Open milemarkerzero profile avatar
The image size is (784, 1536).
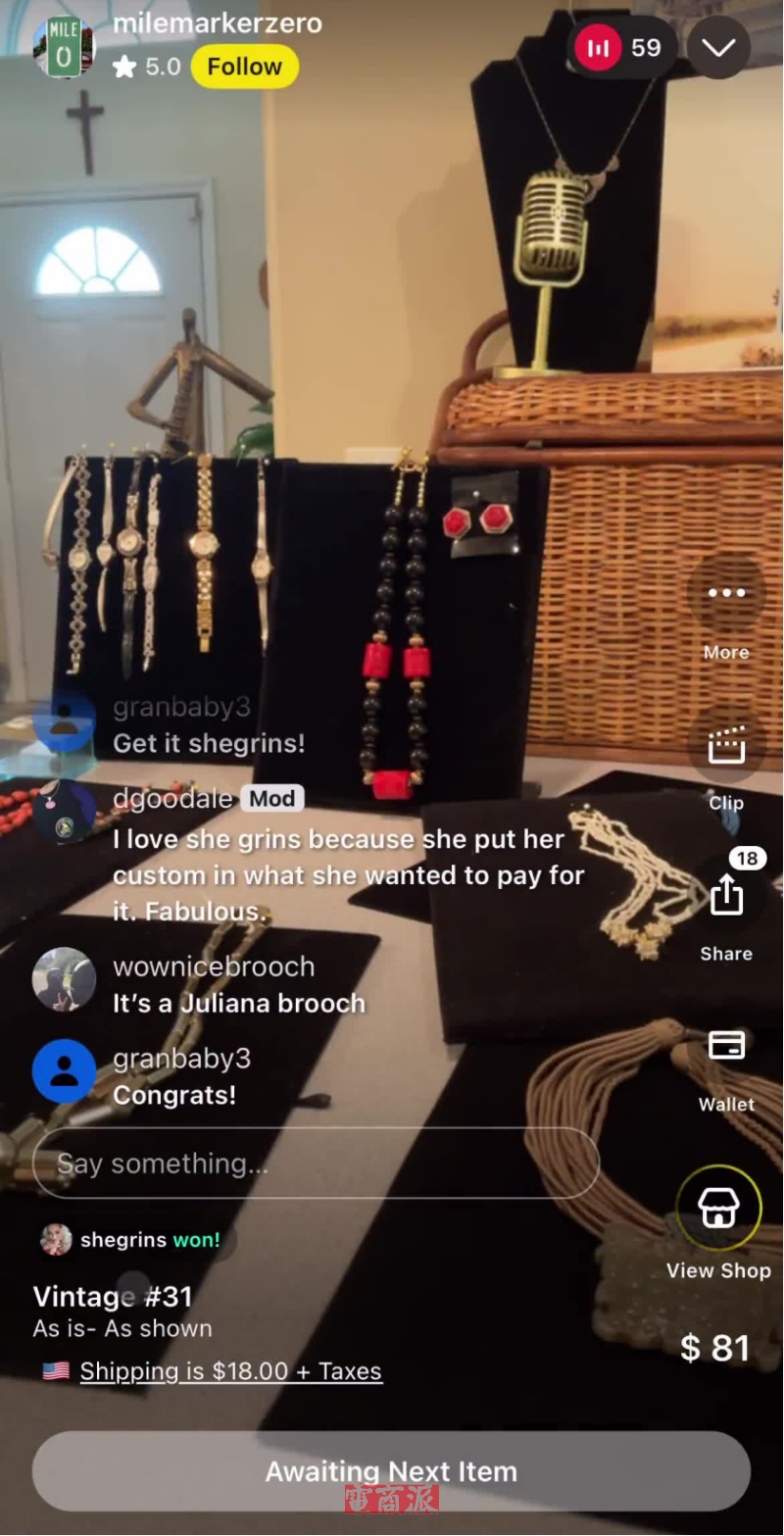point(64,47)
